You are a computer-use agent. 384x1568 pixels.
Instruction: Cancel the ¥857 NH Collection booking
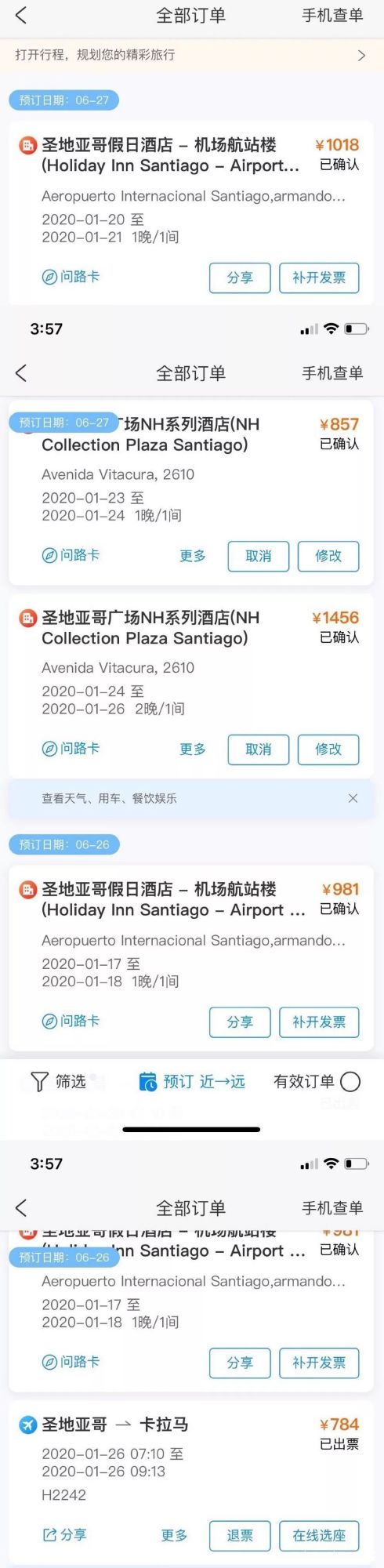click(259, 556)
